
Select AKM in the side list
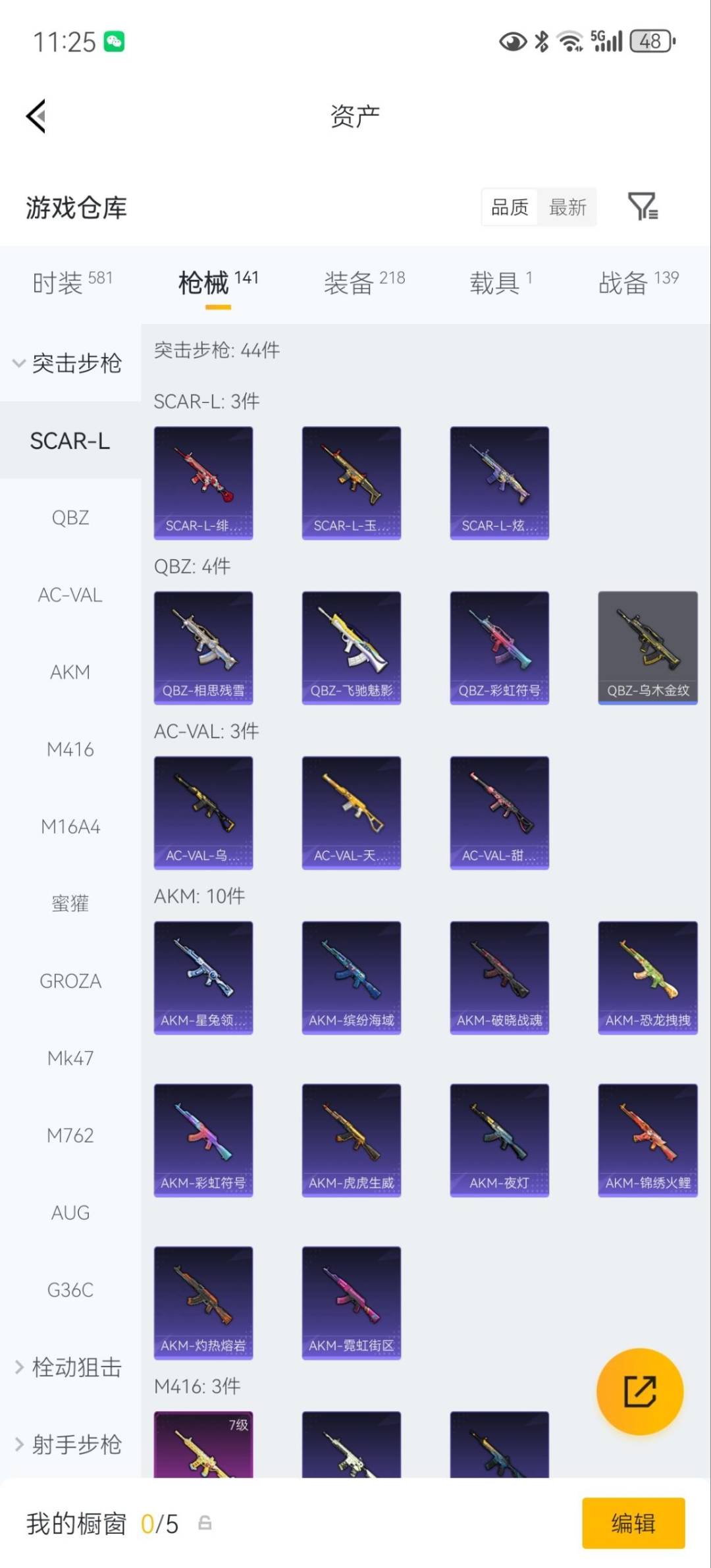point(70,672)
